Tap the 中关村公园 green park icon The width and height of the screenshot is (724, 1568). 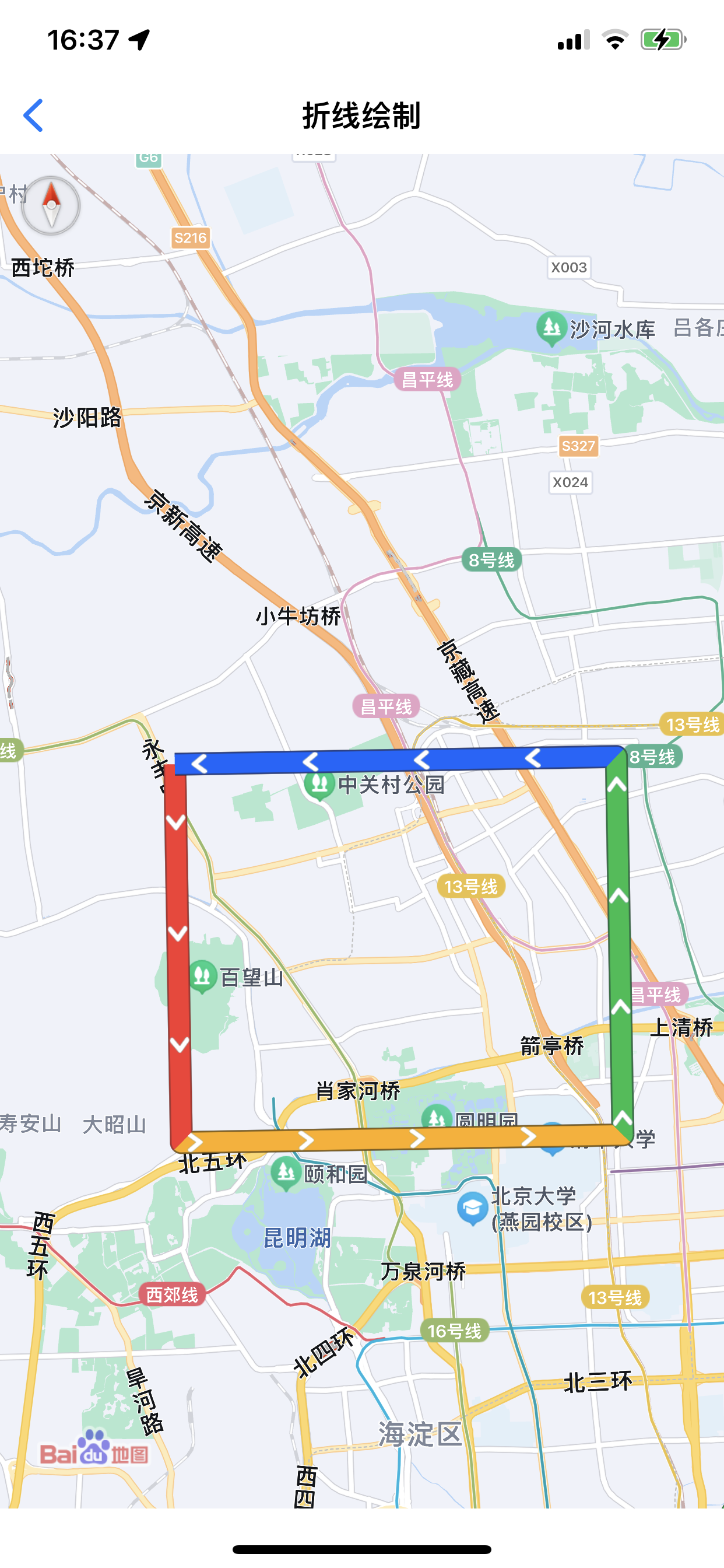tap(319, 784)
